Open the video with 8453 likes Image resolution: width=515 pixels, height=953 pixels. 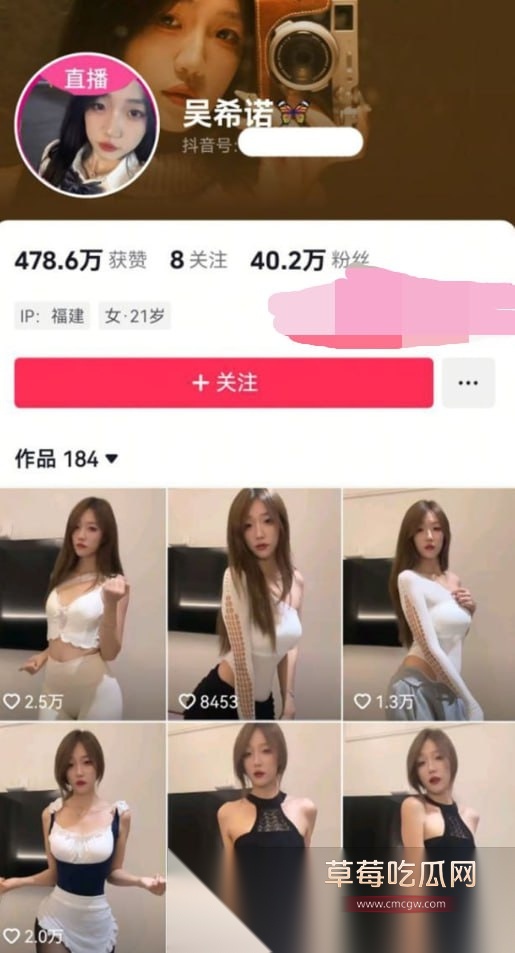(254, 604)
